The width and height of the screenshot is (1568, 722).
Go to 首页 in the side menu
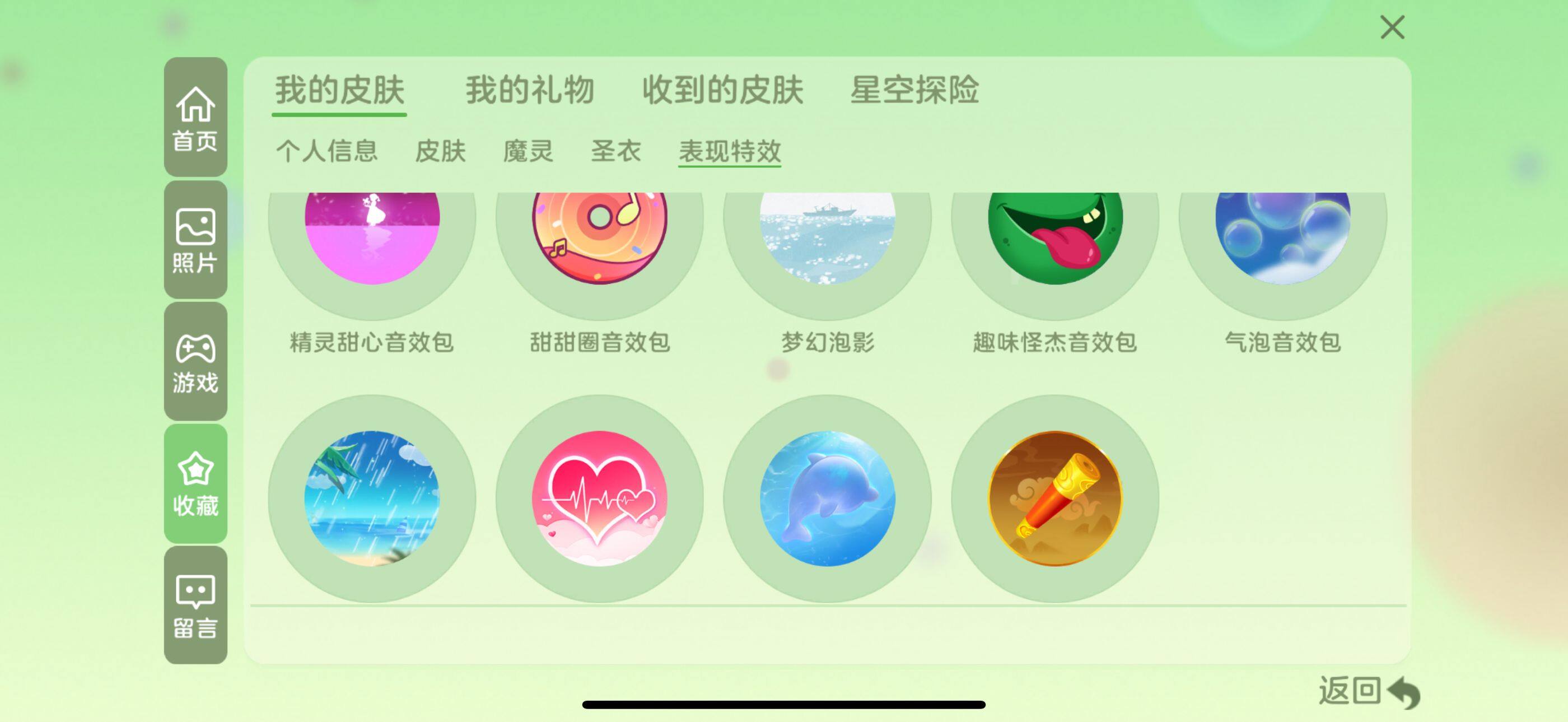195,118
